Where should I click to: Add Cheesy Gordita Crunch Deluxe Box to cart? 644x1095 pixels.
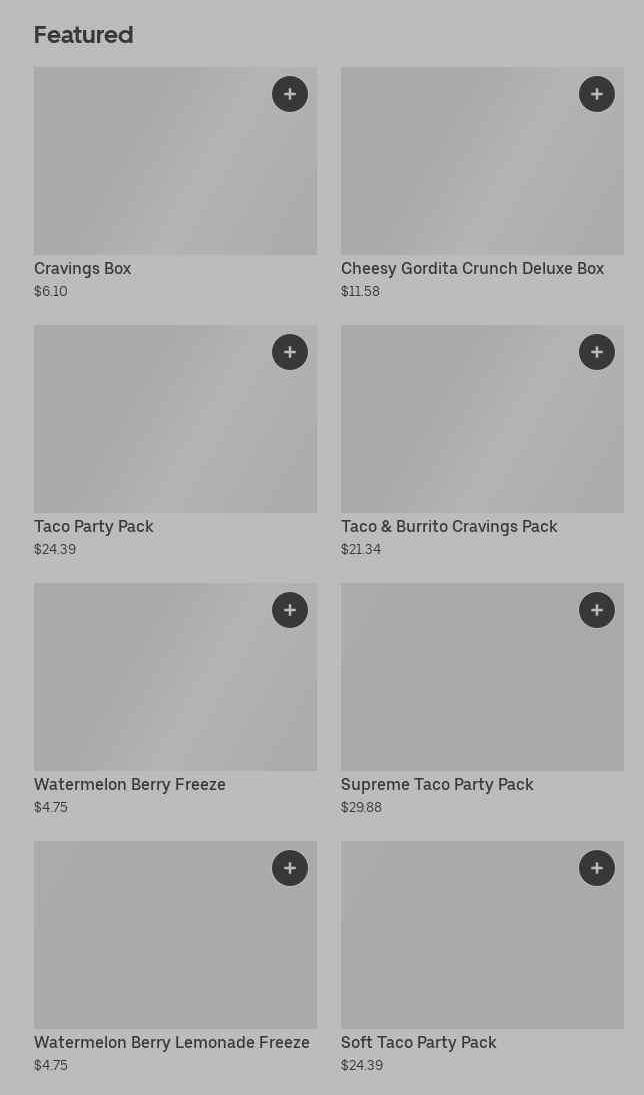tap(597, 94)
